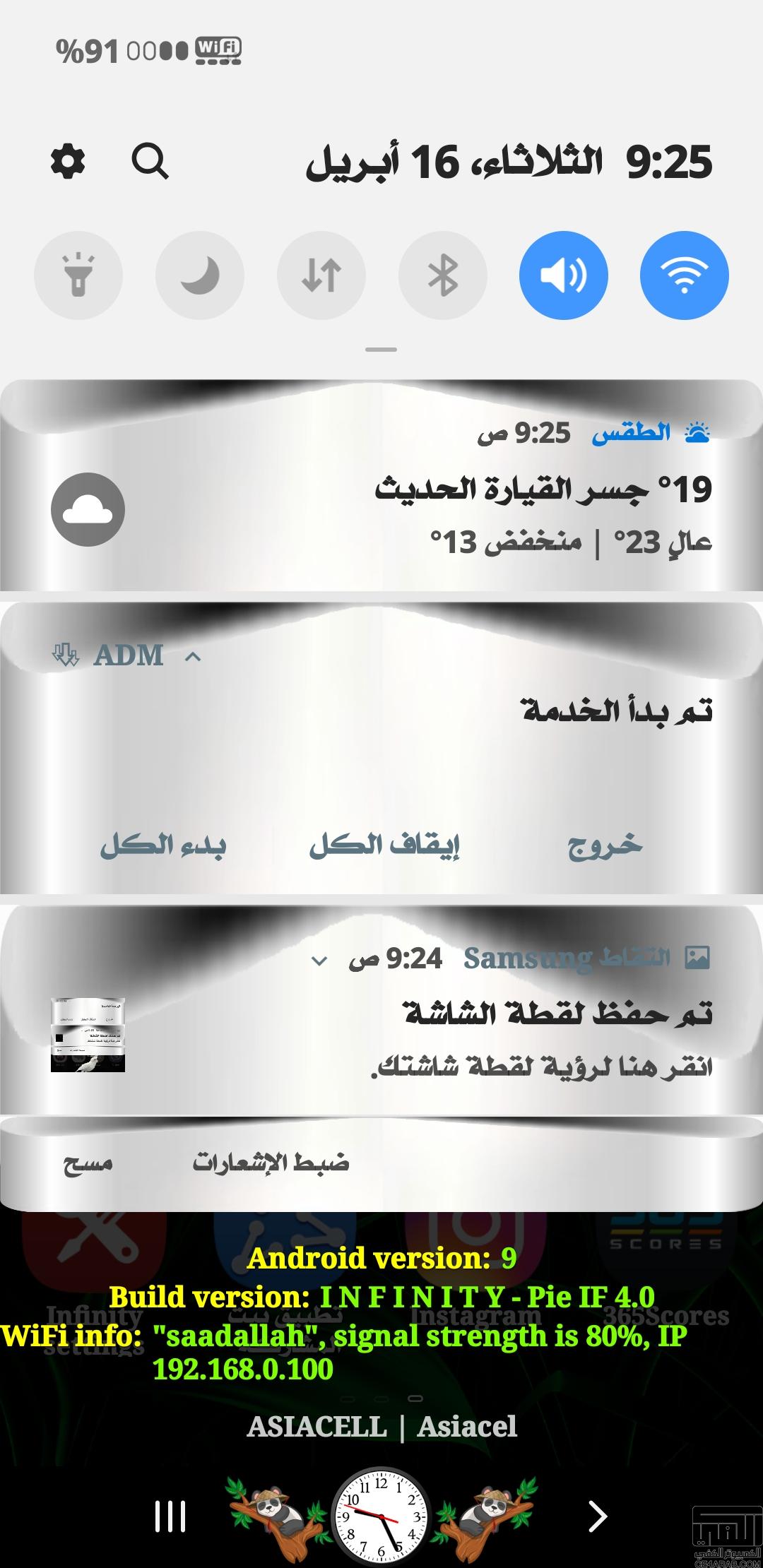Collapse the ADM notification

tap(193, 657)
